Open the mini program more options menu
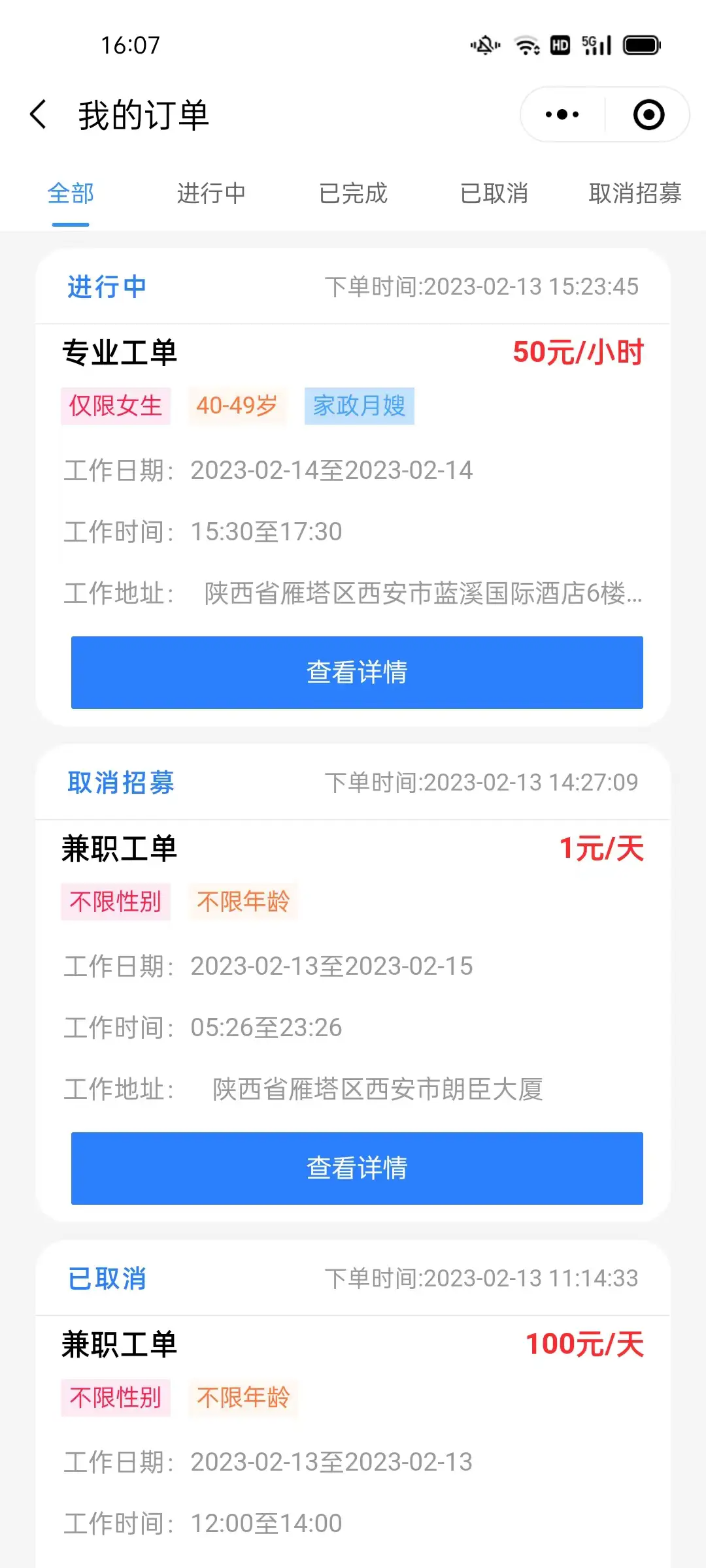 [x=562, y=115]
